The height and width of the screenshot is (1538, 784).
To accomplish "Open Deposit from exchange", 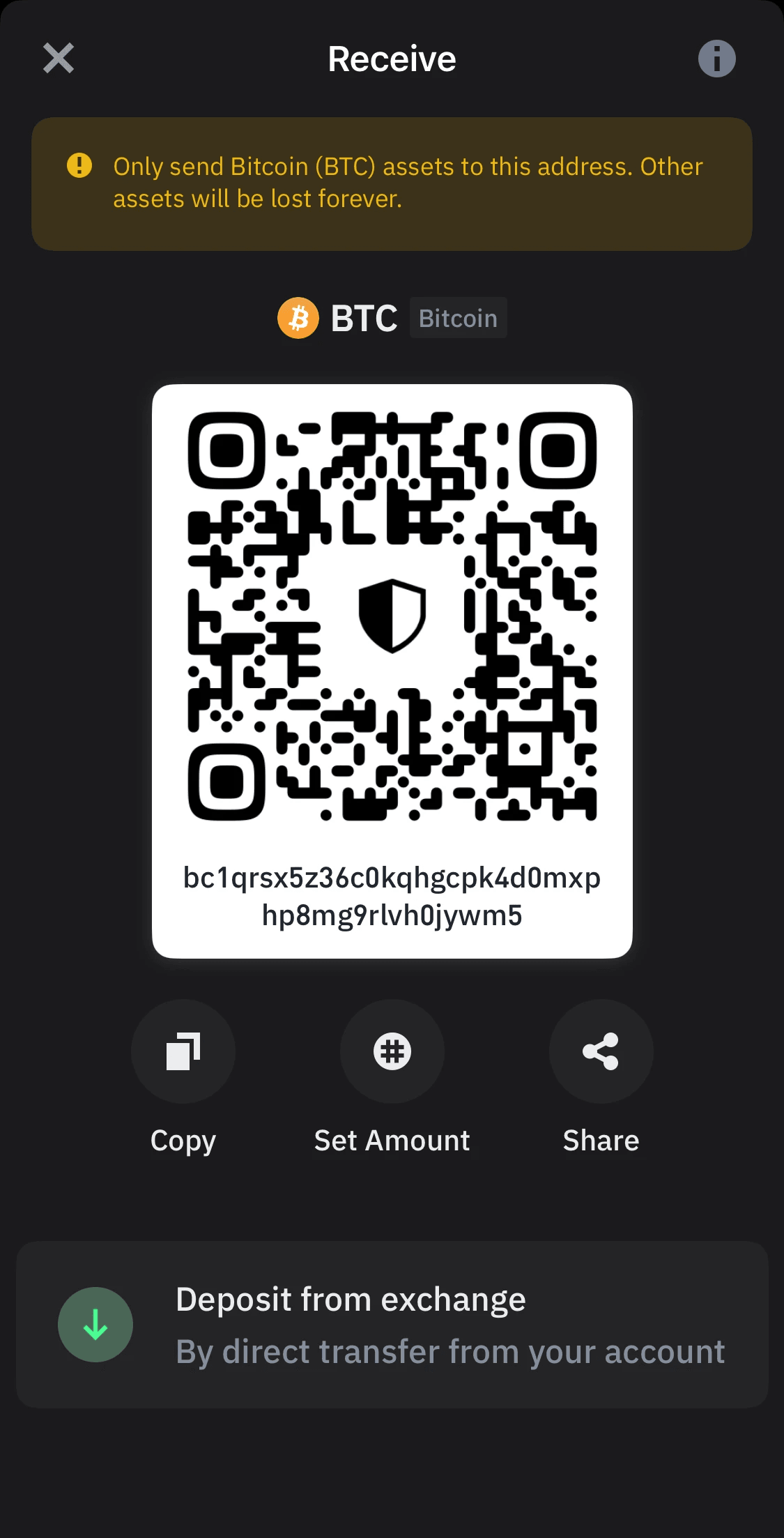I will pos(392,1325).
